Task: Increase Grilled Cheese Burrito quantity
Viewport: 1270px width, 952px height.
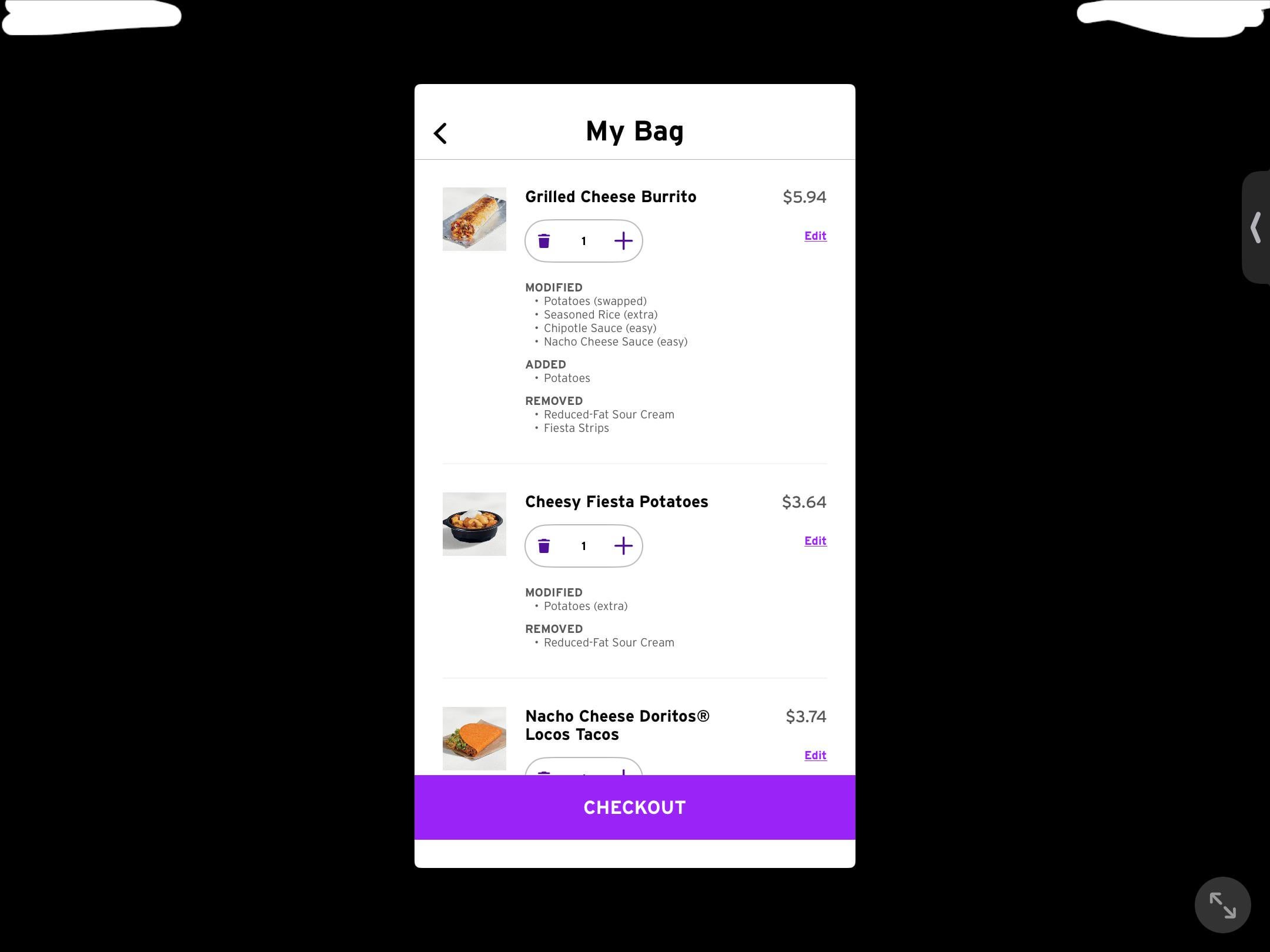Action: [x=623, y=241]
